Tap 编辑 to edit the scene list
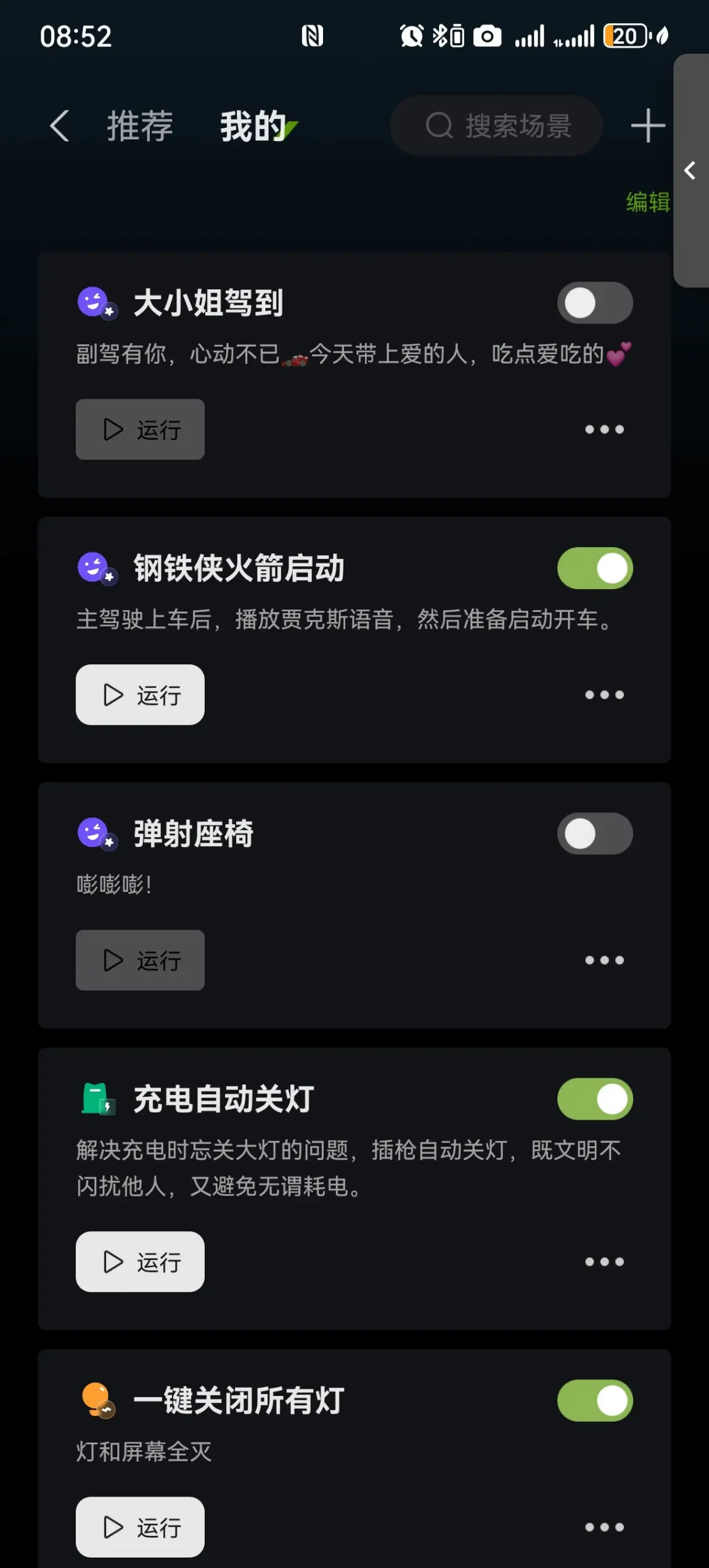Viewport: 709px width, 1568px height. [647, 202]
